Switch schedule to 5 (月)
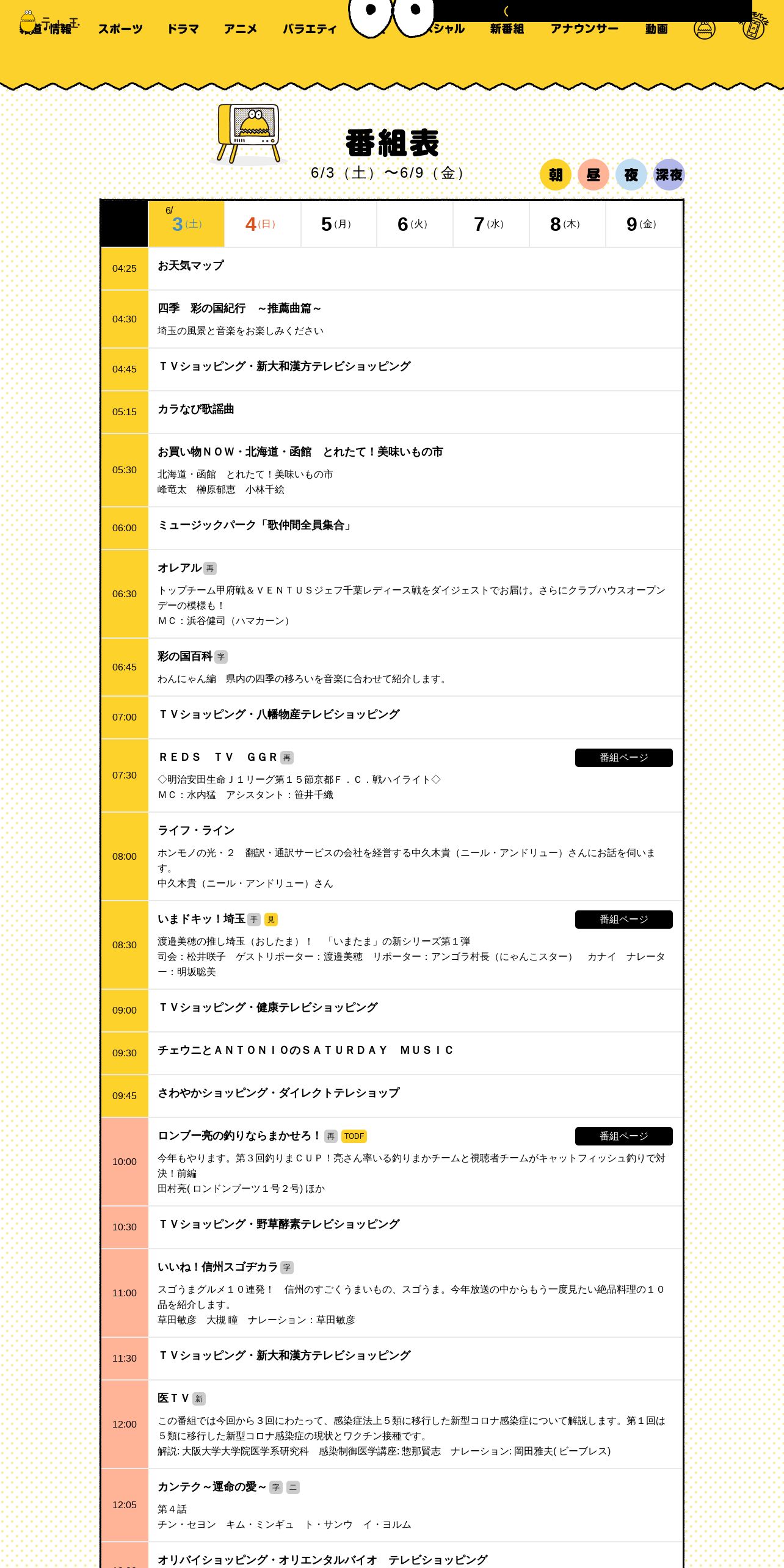 coord(339,224)
